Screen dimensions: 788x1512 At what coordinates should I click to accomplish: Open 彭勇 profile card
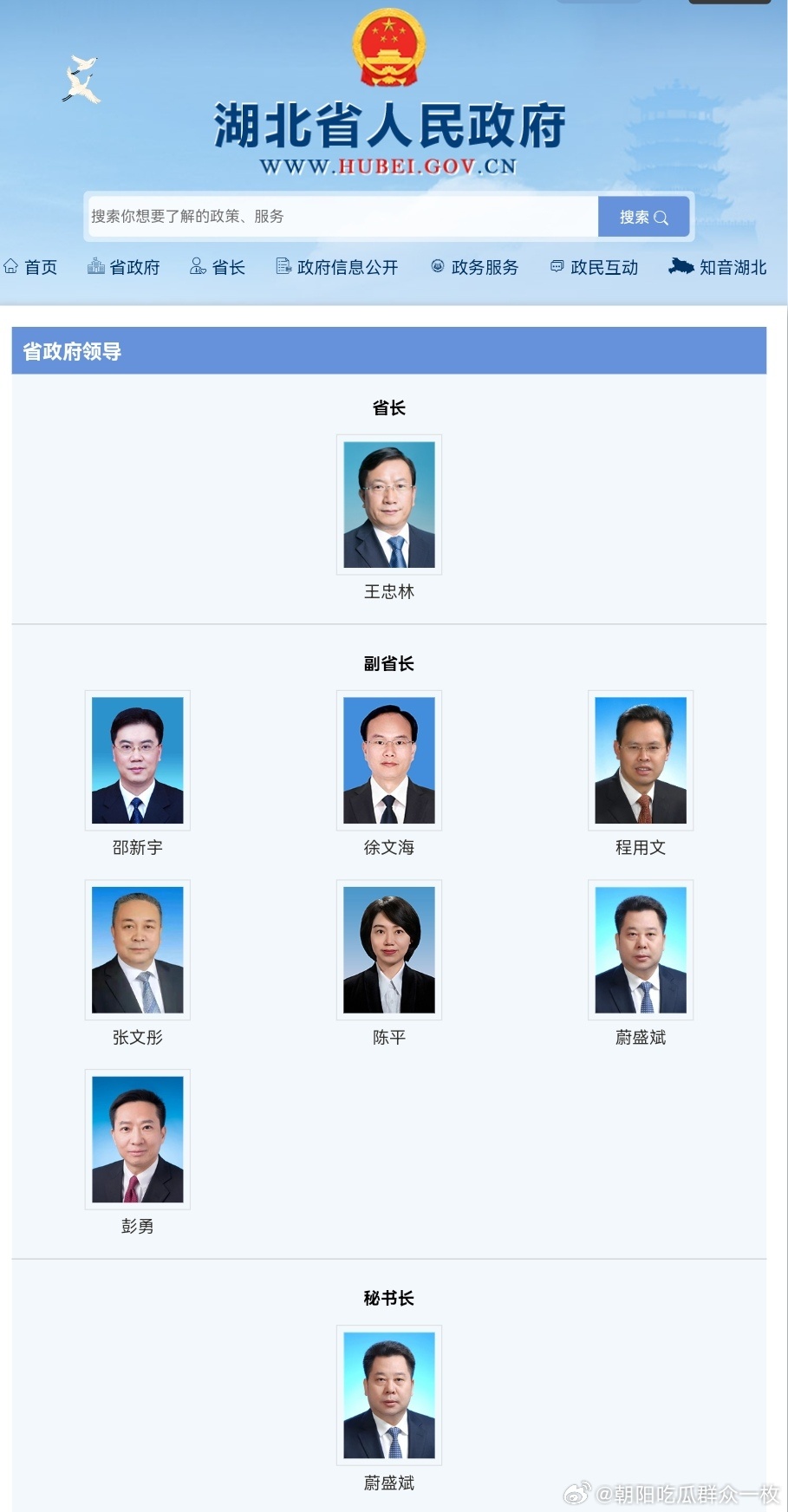click(138, 1139)
